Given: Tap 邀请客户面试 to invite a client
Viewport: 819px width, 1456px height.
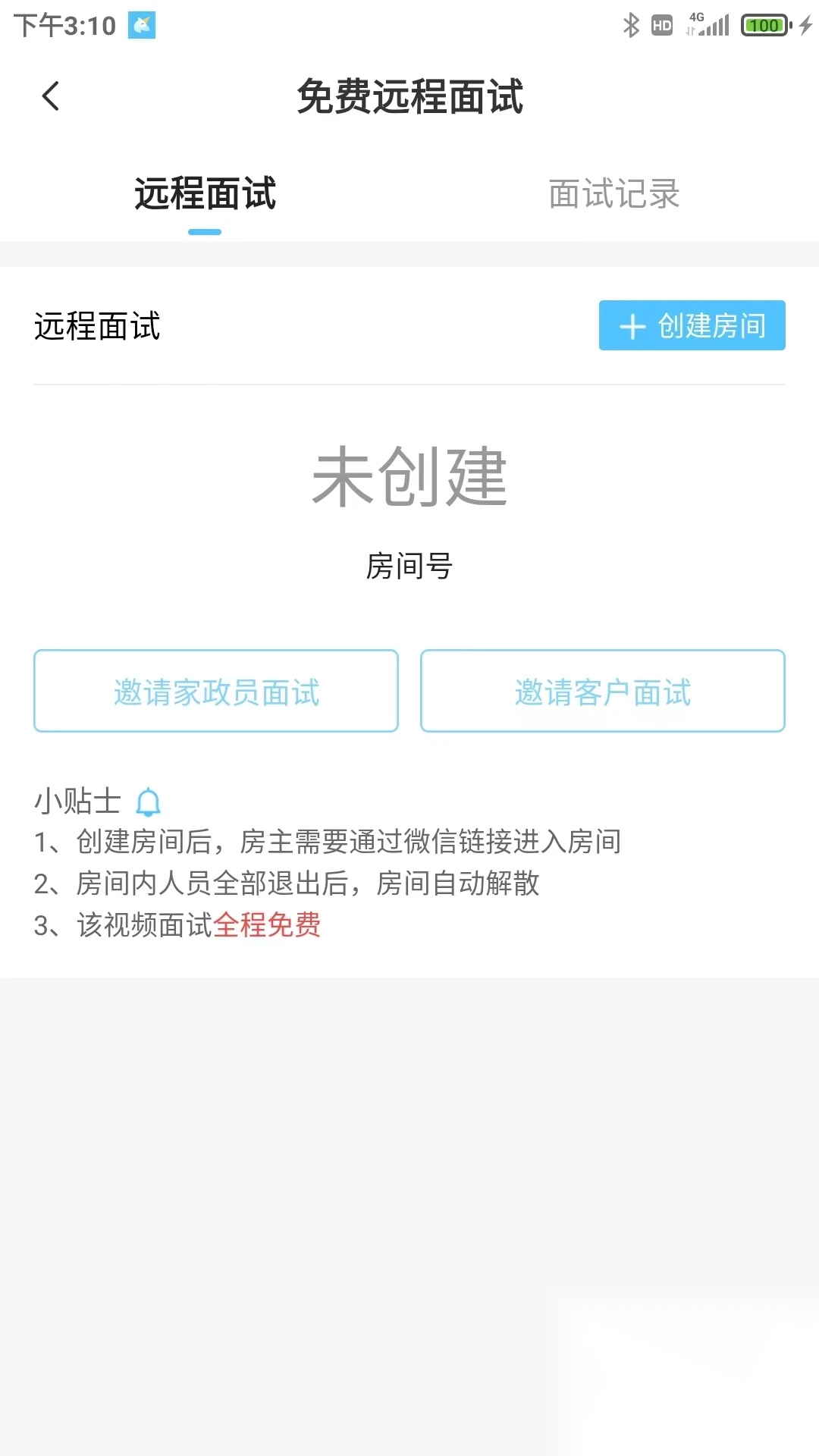Looking at the screenshot, I should 602,691.
